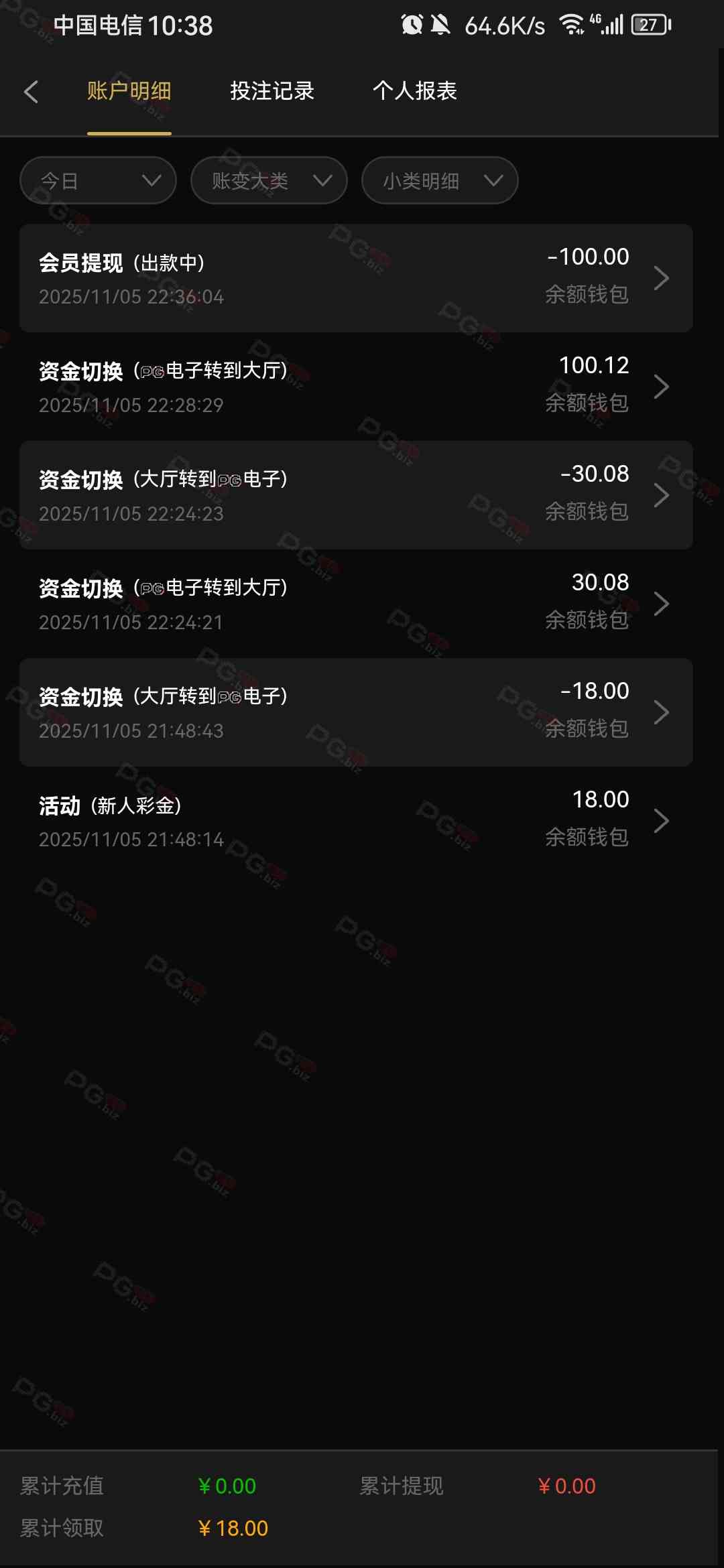Switch to the 投注记录 tab
The height and width of the screenshot is (1568, 724).
pyautogui.click(x=271, y=91)
